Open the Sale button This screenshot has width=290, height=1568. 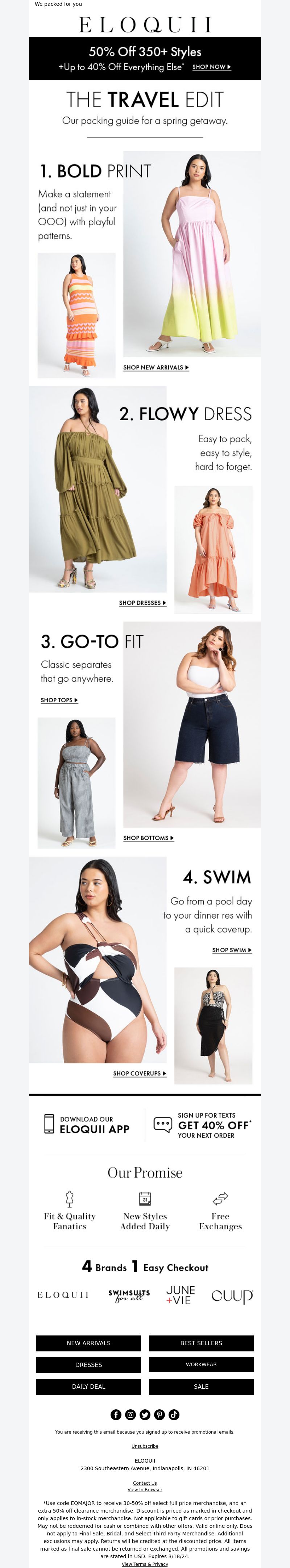point(201,1387)
